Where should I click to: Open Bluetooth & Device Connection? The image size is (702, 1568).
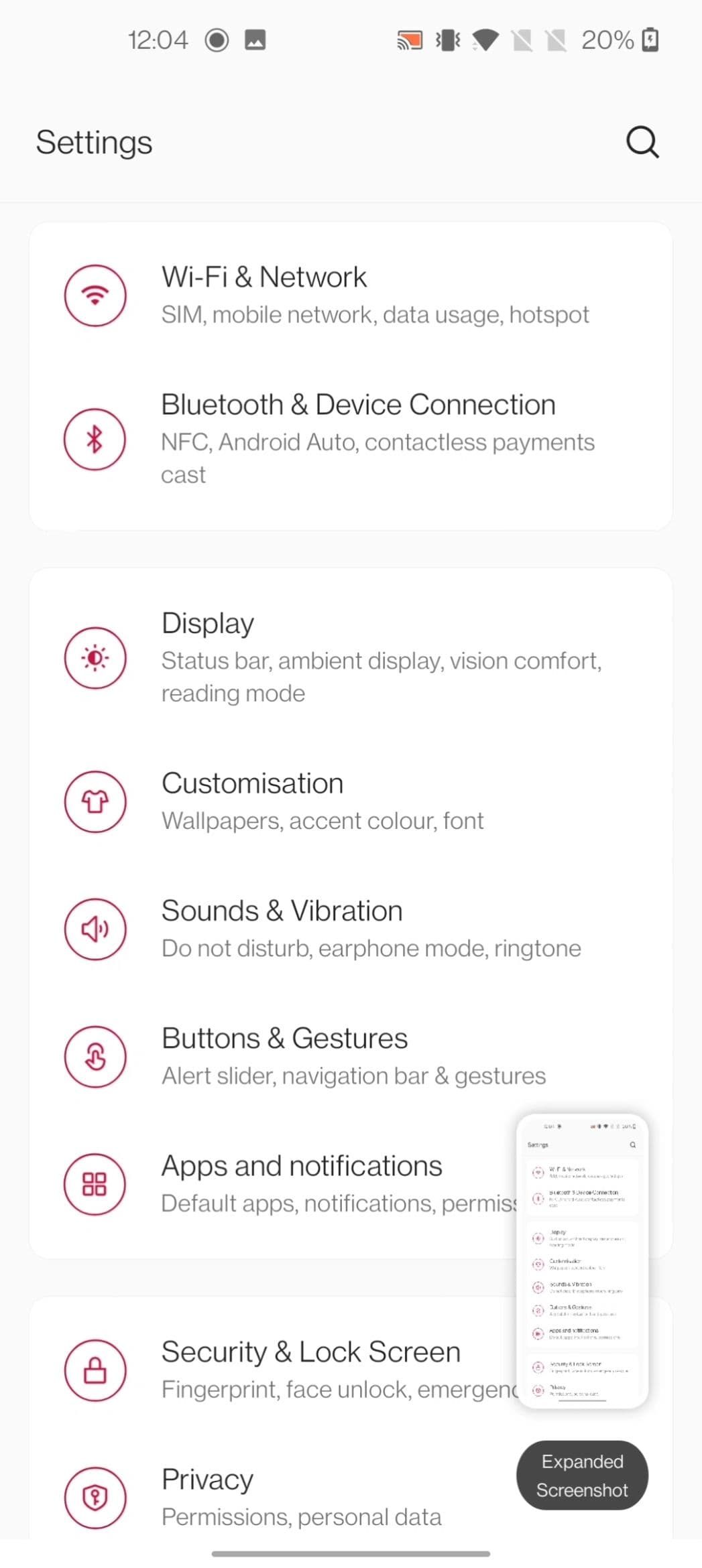(350, 439)
